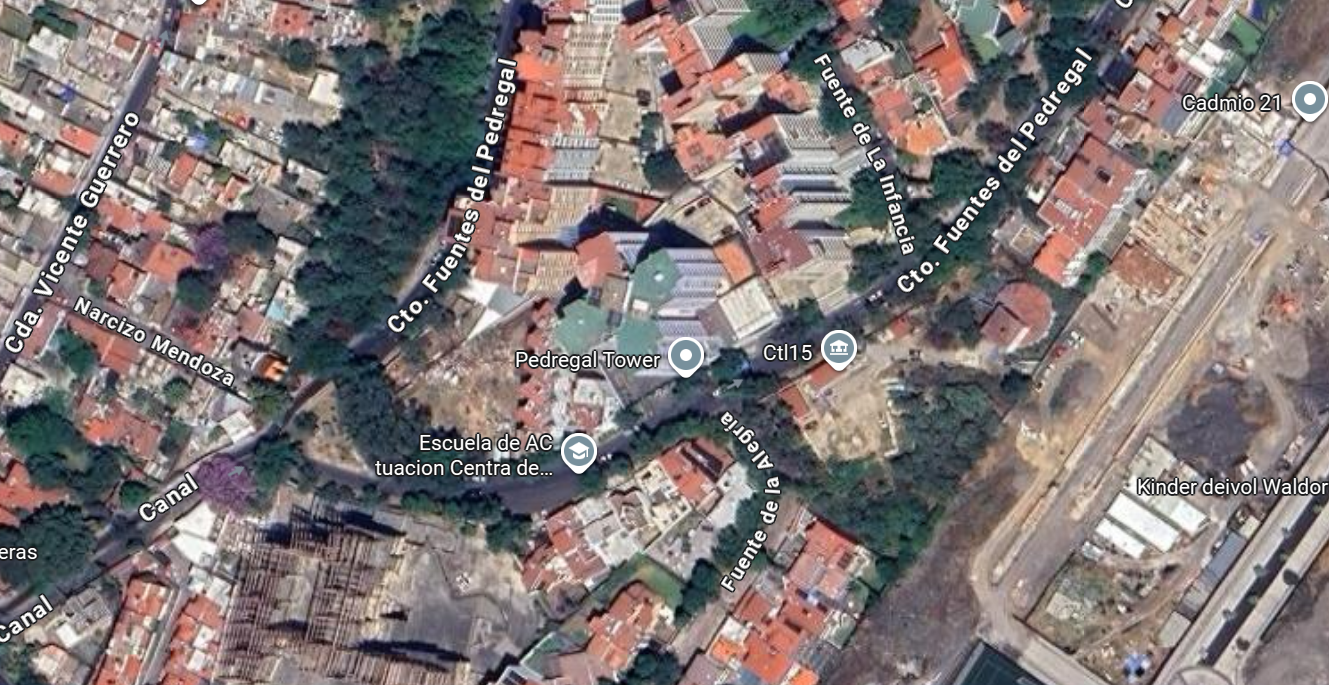Select the Ctl15 place marker
1329x685 pixels.
tap(838, 349)
